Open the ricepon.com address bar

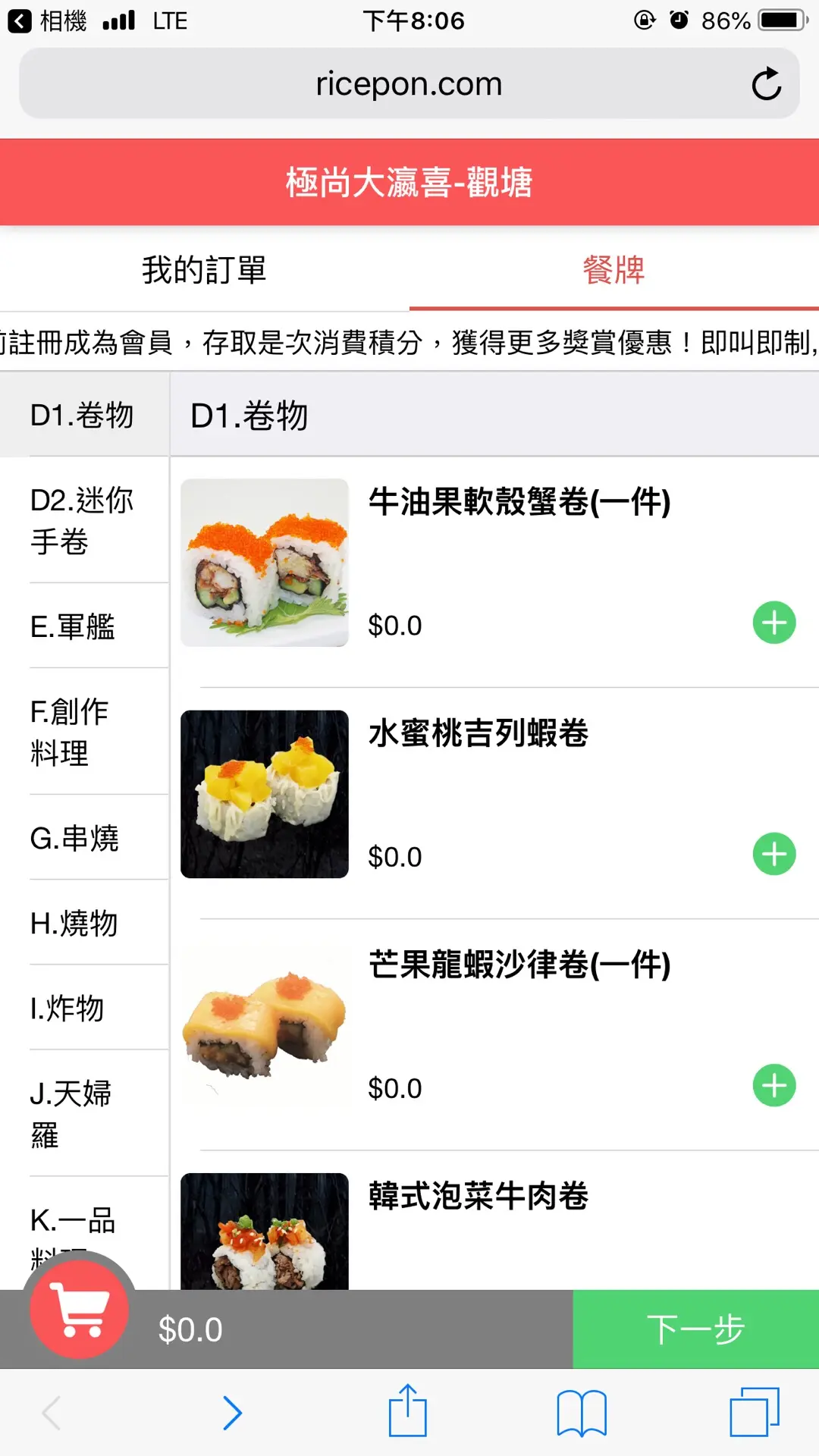409,84
